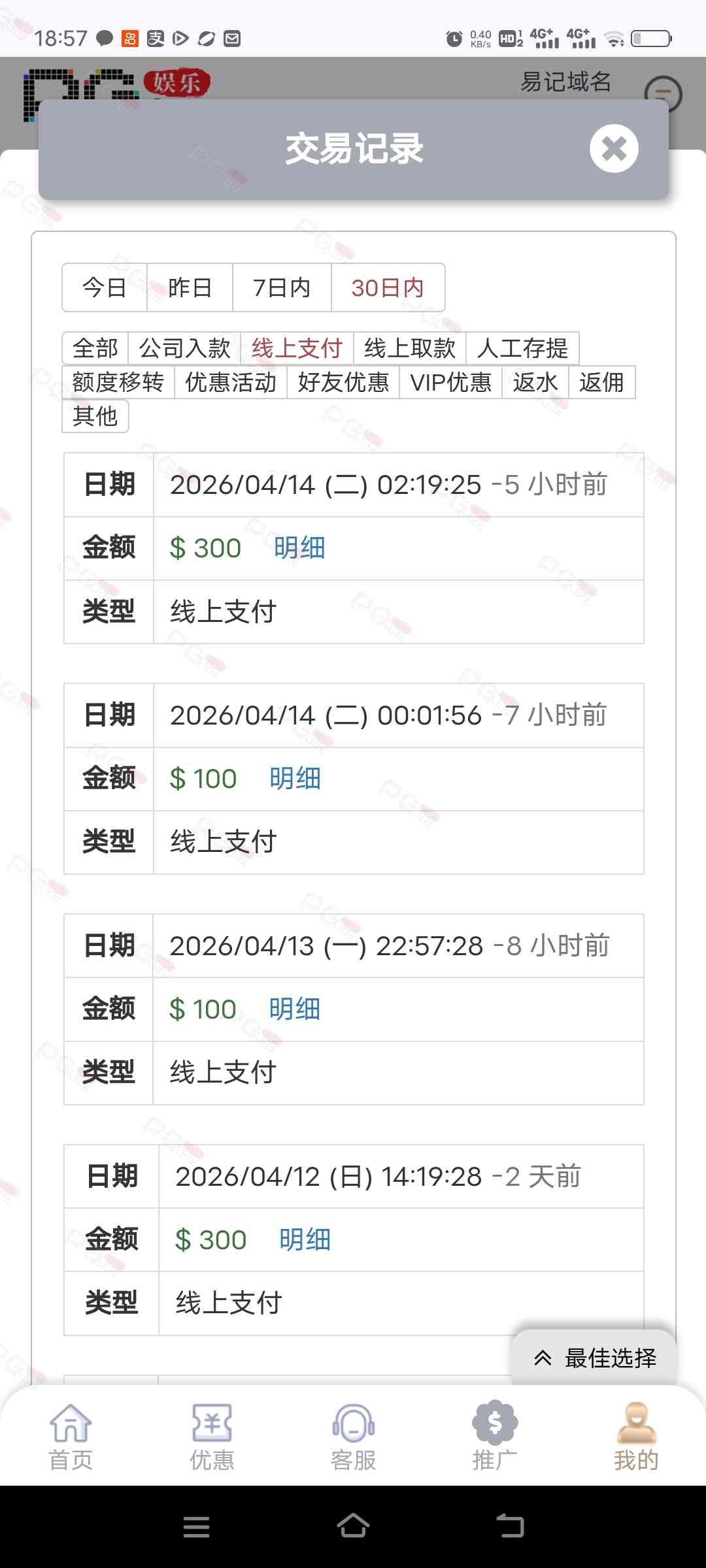The height and width of the screenshot is (1568, 706).
Task: Filter by 公司入款
Action: (x=184, y=348)
